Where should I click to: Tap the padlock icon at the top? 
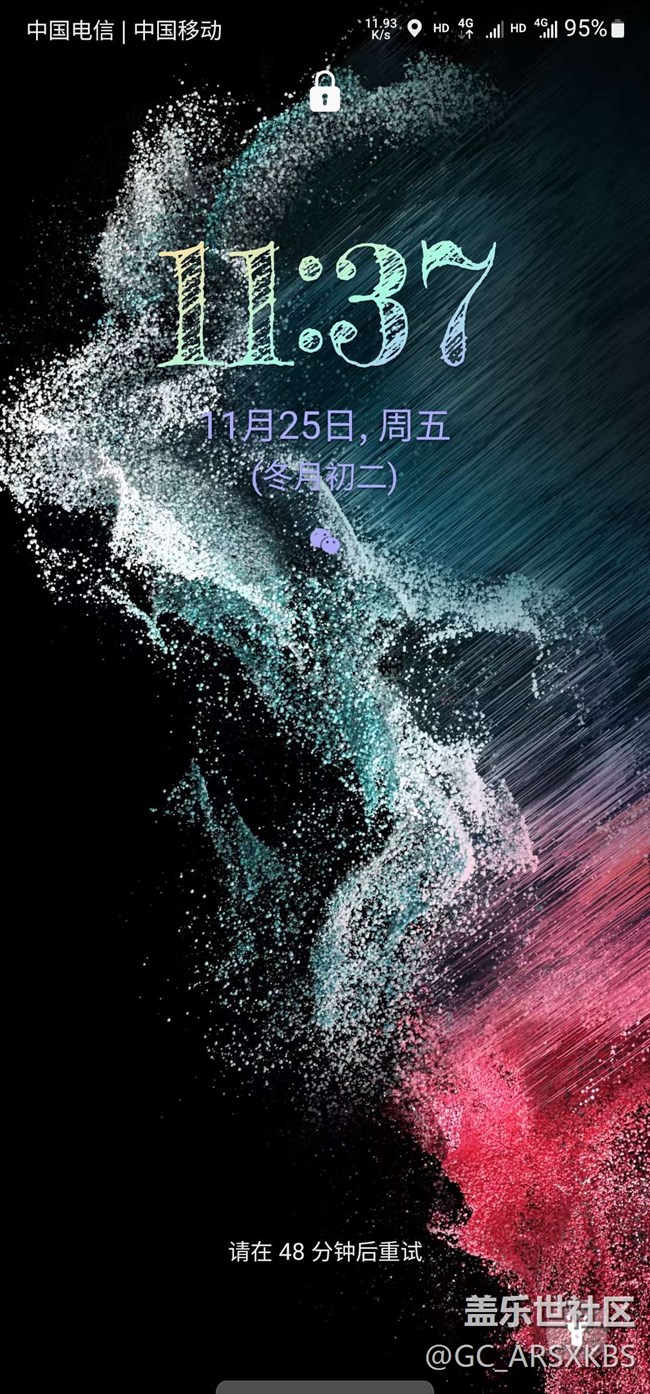point(325,92)
